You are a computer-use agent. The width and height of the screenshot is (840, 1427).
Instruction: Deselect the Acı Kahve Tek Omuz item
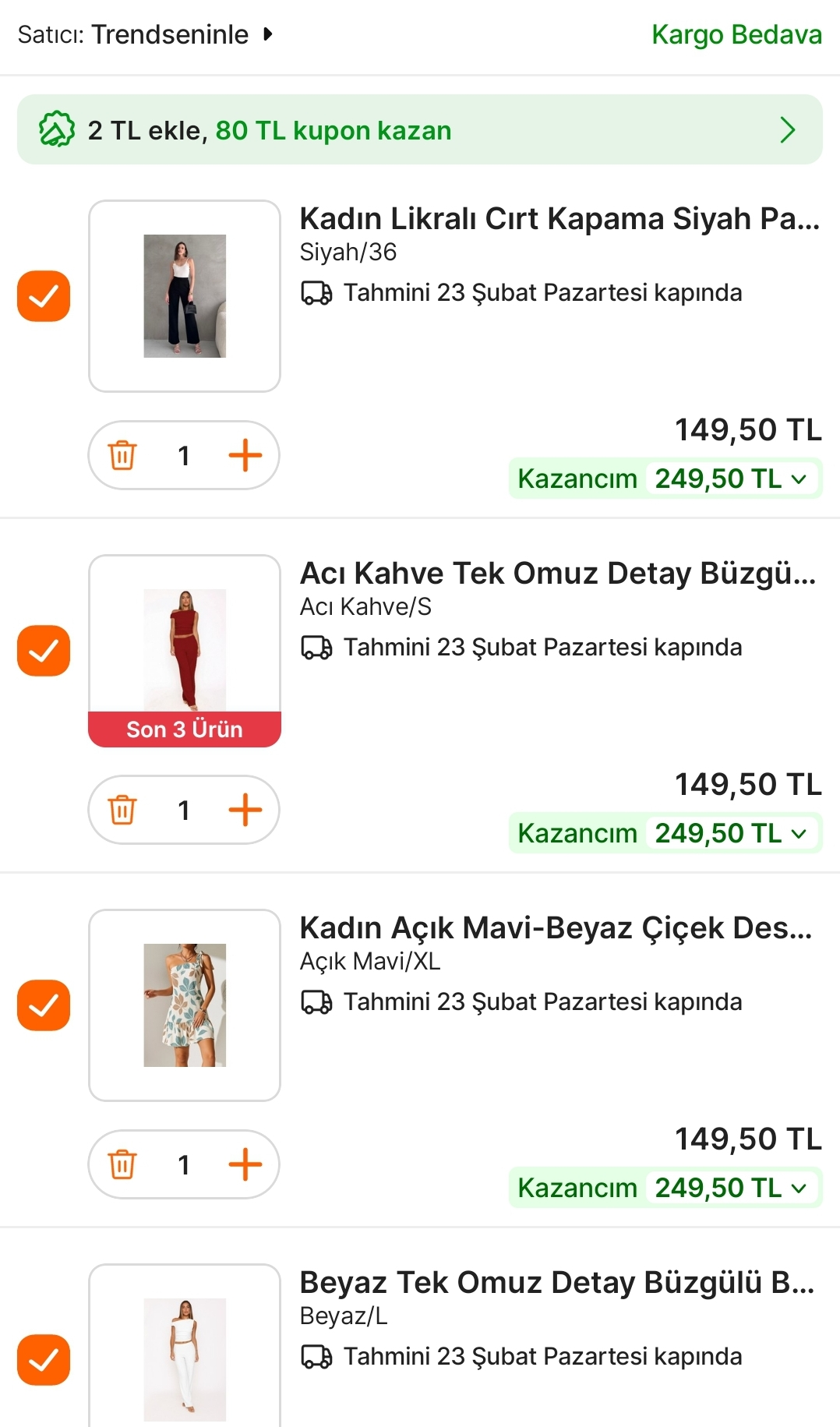click(44, 651)
